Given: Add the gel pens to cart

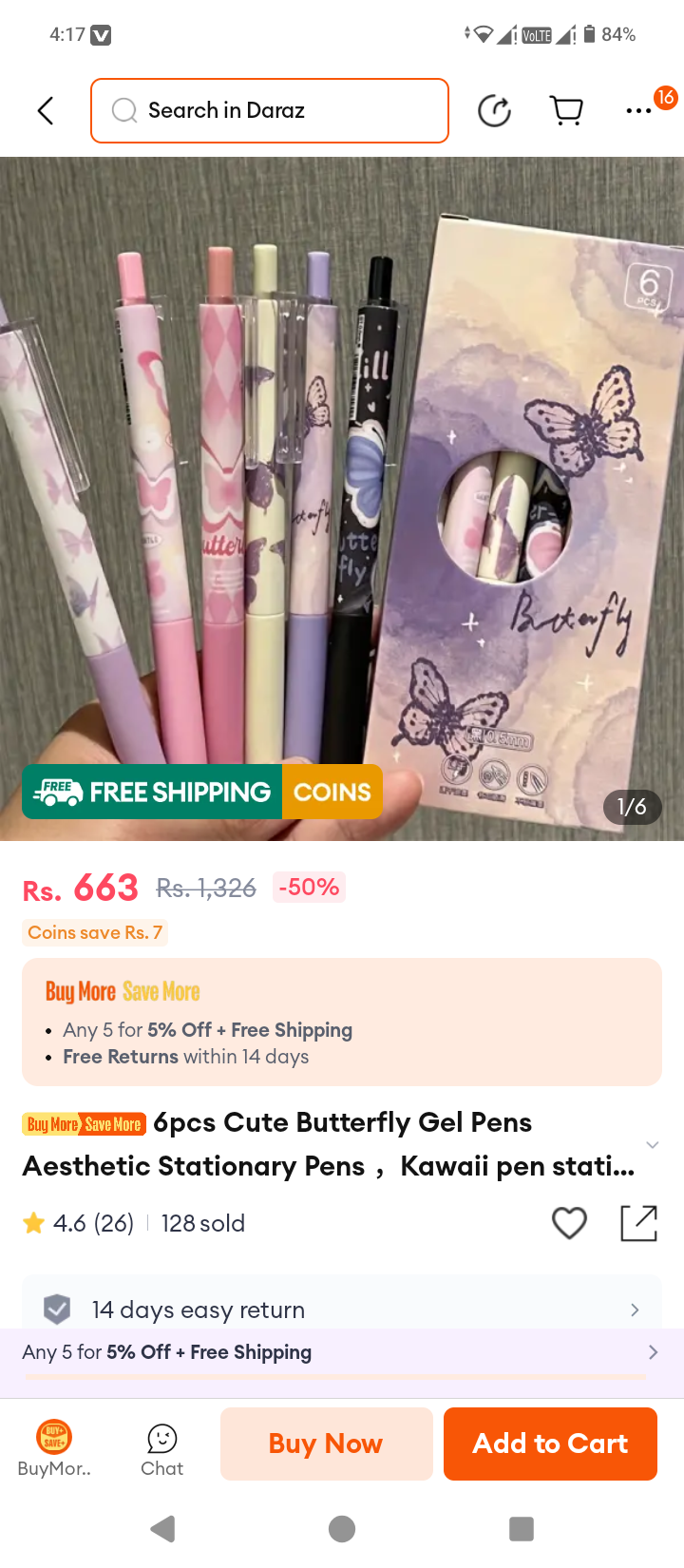Looking at the screenshot, I should coord(550,1444).
